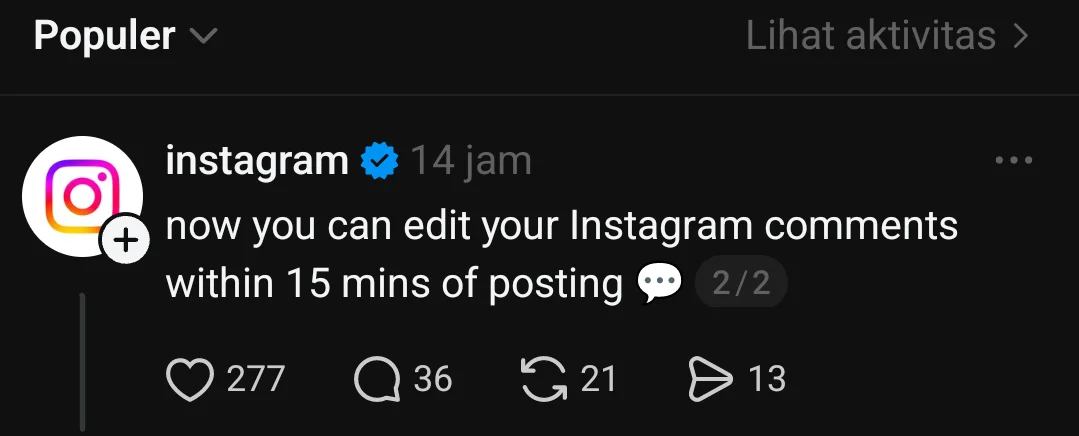Viewport: 1079px width, 436px height.
Task: Open Lihat aktivitas link
Action: [x=886, y=37]
